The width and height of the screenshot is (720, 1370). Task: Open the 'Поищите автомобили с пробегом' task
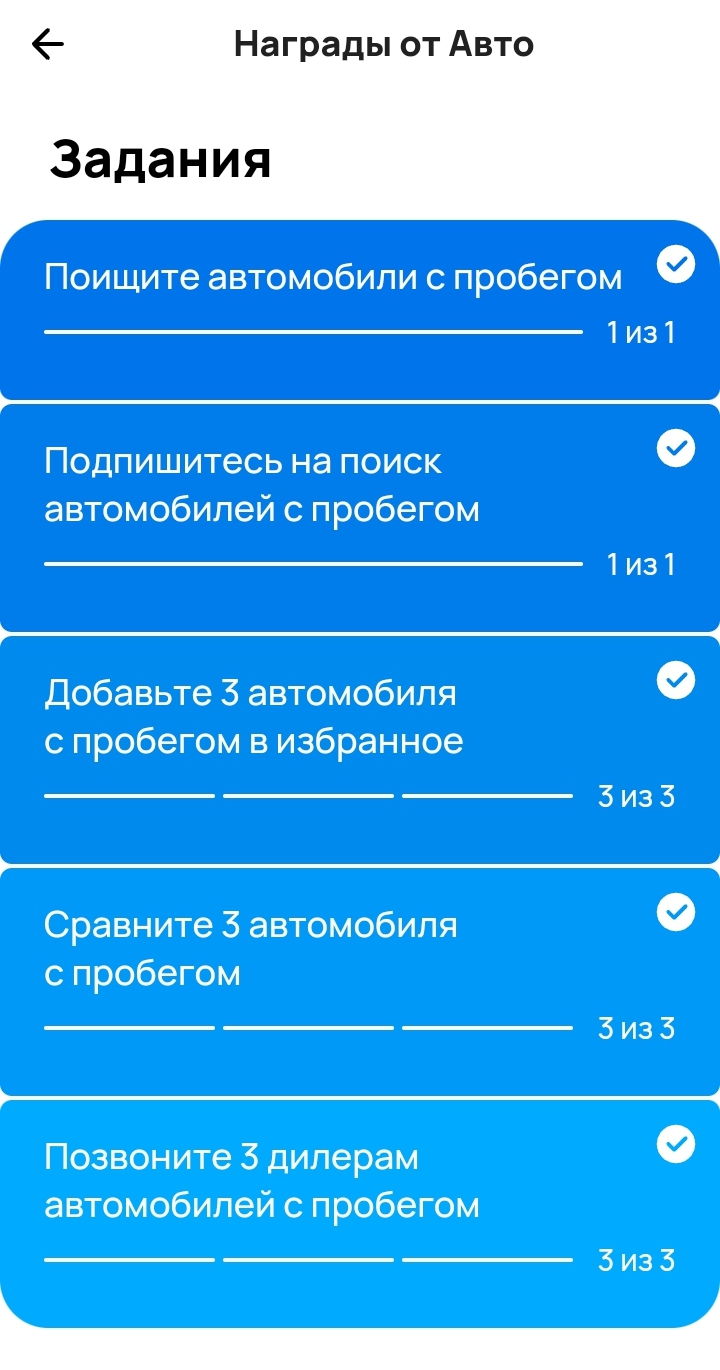[360, 310]
